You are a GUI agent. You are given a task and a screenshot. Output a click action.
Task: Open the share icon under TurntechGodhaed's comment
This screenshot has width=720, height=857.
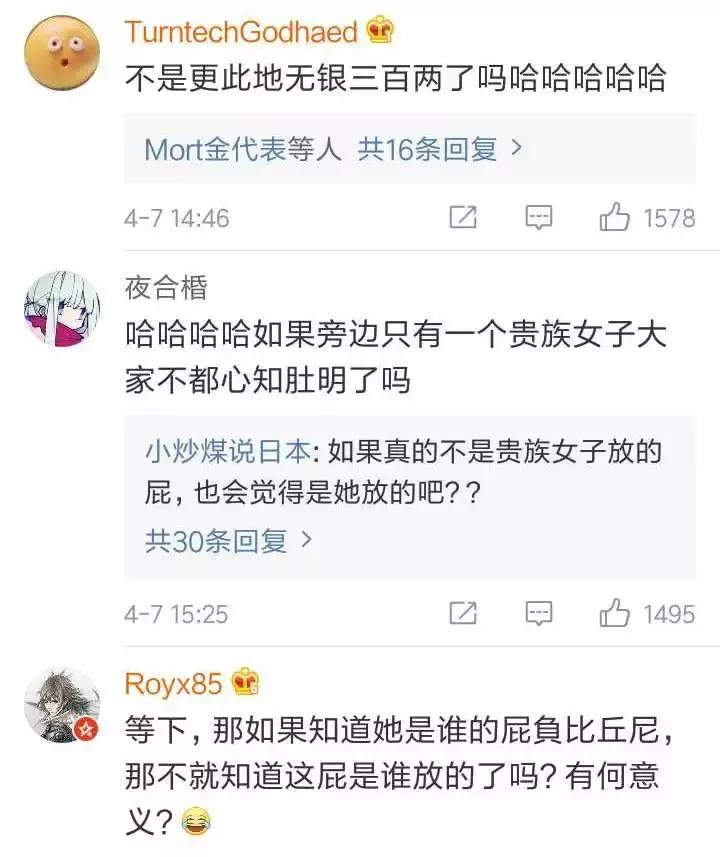point(465,214)
